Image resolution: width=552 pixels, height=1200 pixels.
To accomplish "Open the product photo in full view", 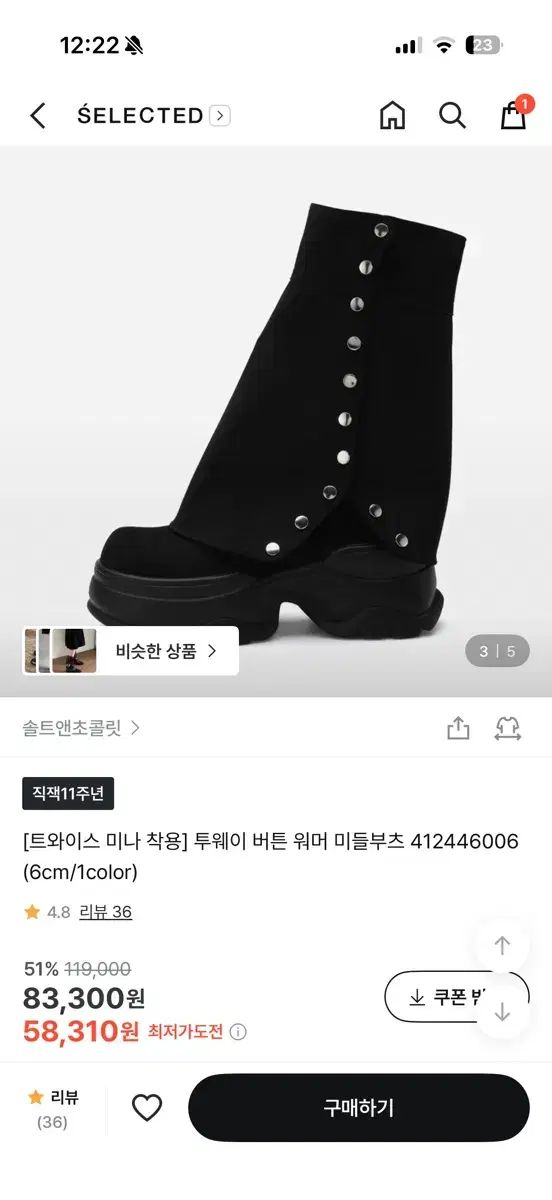I will [276, 421].
